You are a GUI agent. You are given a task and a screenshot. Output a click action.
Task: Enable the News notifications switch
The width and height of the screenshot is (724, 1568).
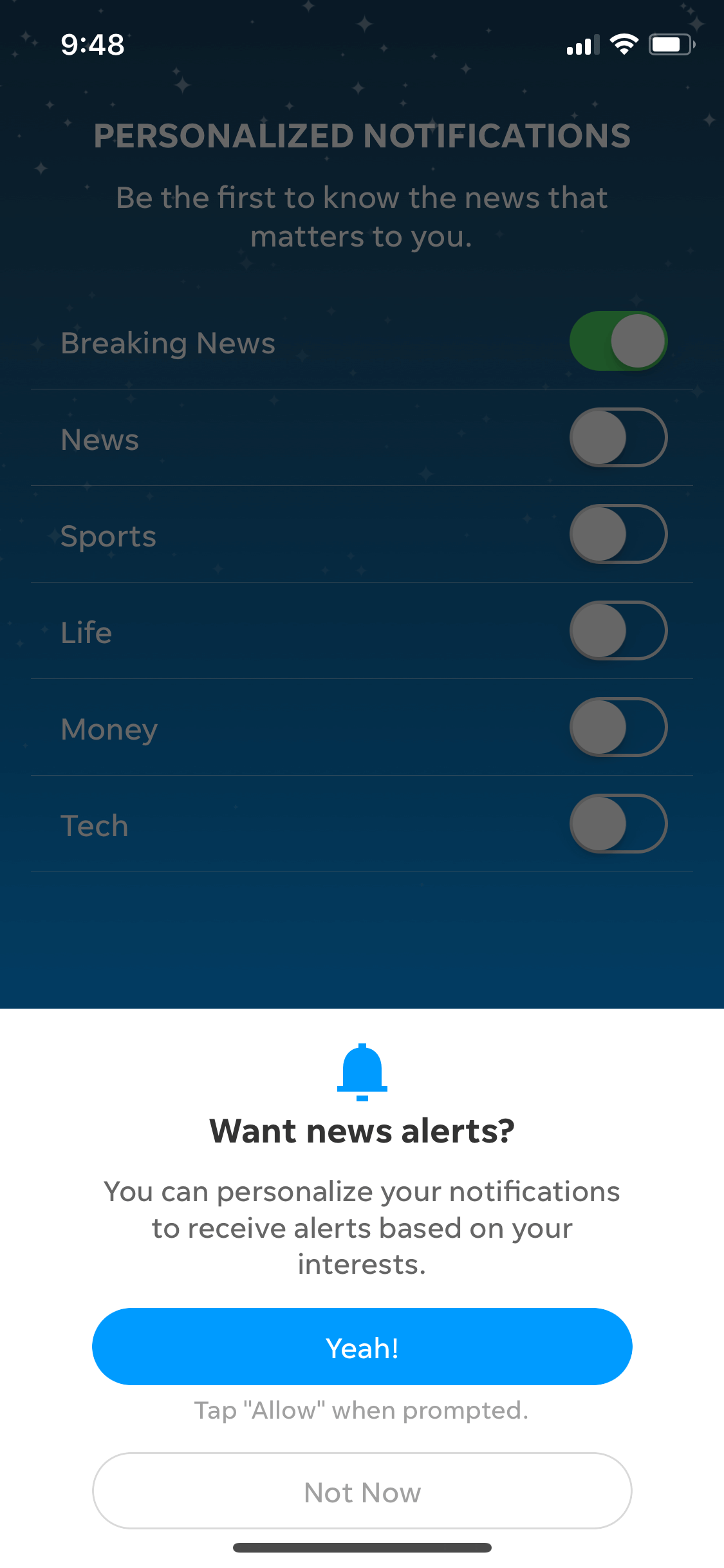(618, 437)
